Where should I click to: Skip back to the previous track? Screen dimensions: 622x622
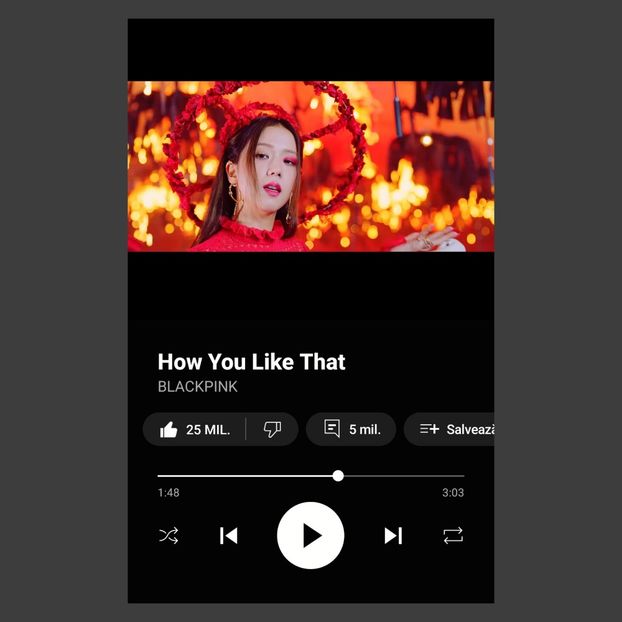(x=229, y=536)
